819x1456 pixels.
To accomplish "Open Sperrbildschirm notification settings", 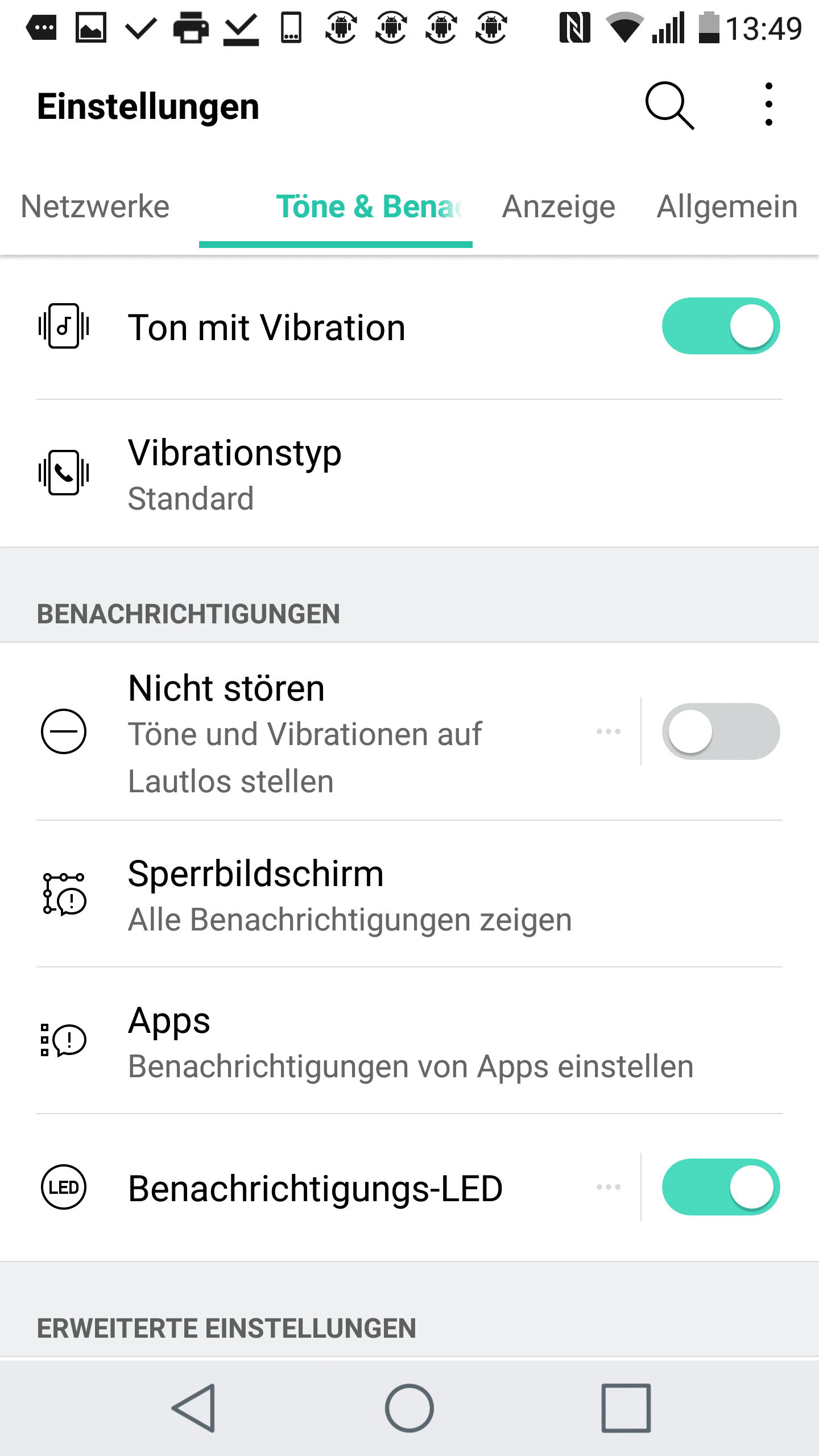I will [x=341, y=895].
